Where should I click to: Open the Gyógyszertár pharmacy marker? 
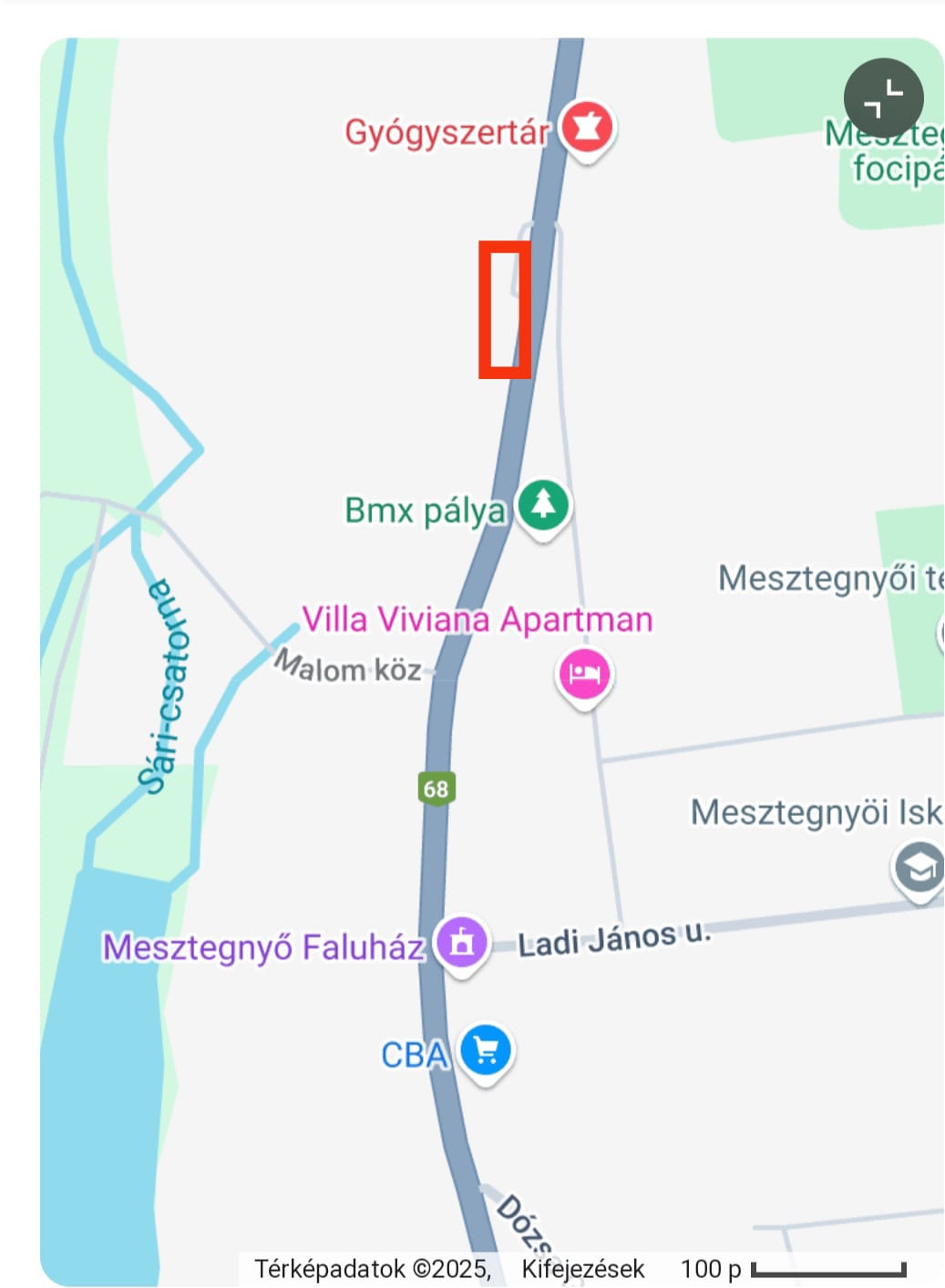587,128
